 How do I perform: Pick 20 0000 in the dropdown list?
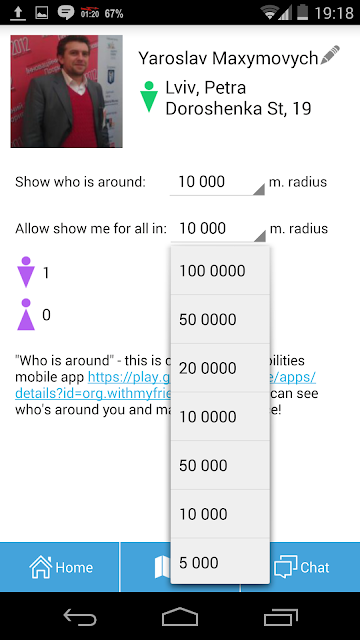pyautogui.click(x=220, y=368)
